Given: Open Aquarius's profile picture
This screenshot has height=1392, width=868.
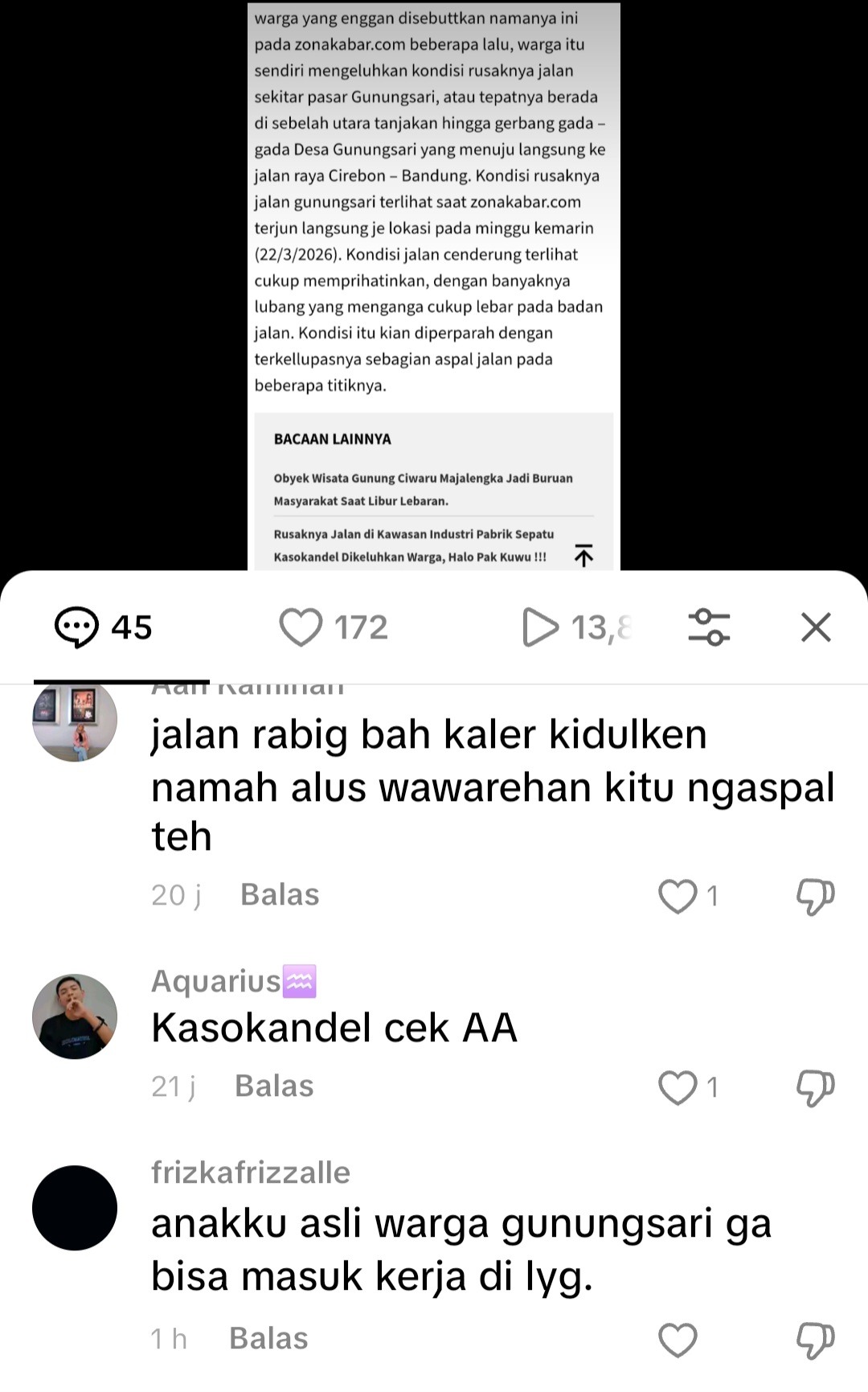Looking at the screenshot, I should [x=75, y=1016].
